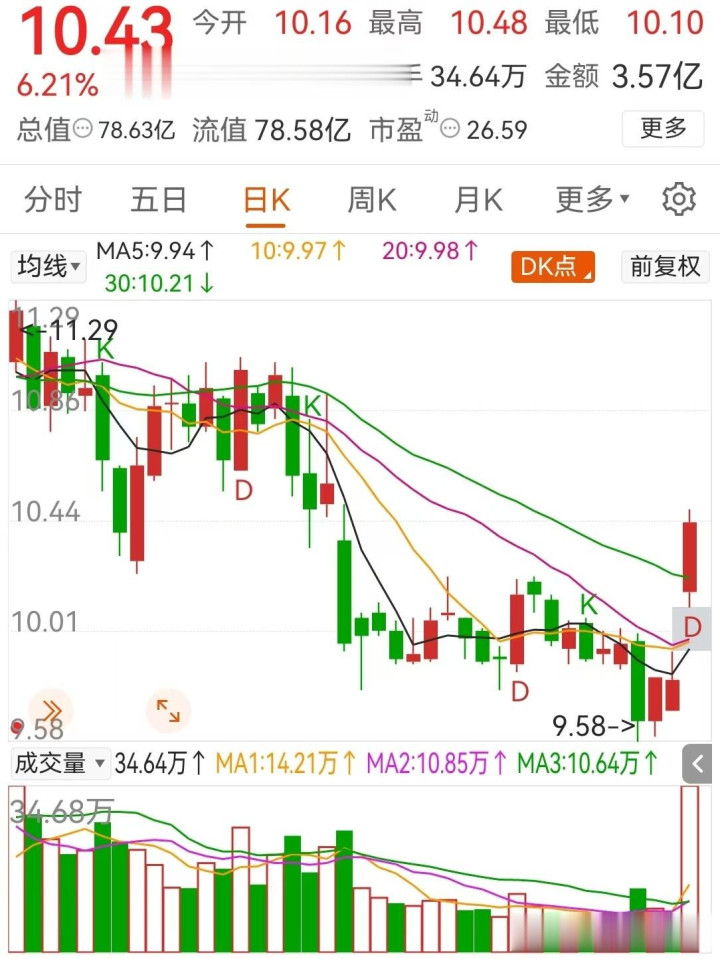Open the 均线 indicator dropdown
This screenshot has height=959, width=720.
coord(48,266)
